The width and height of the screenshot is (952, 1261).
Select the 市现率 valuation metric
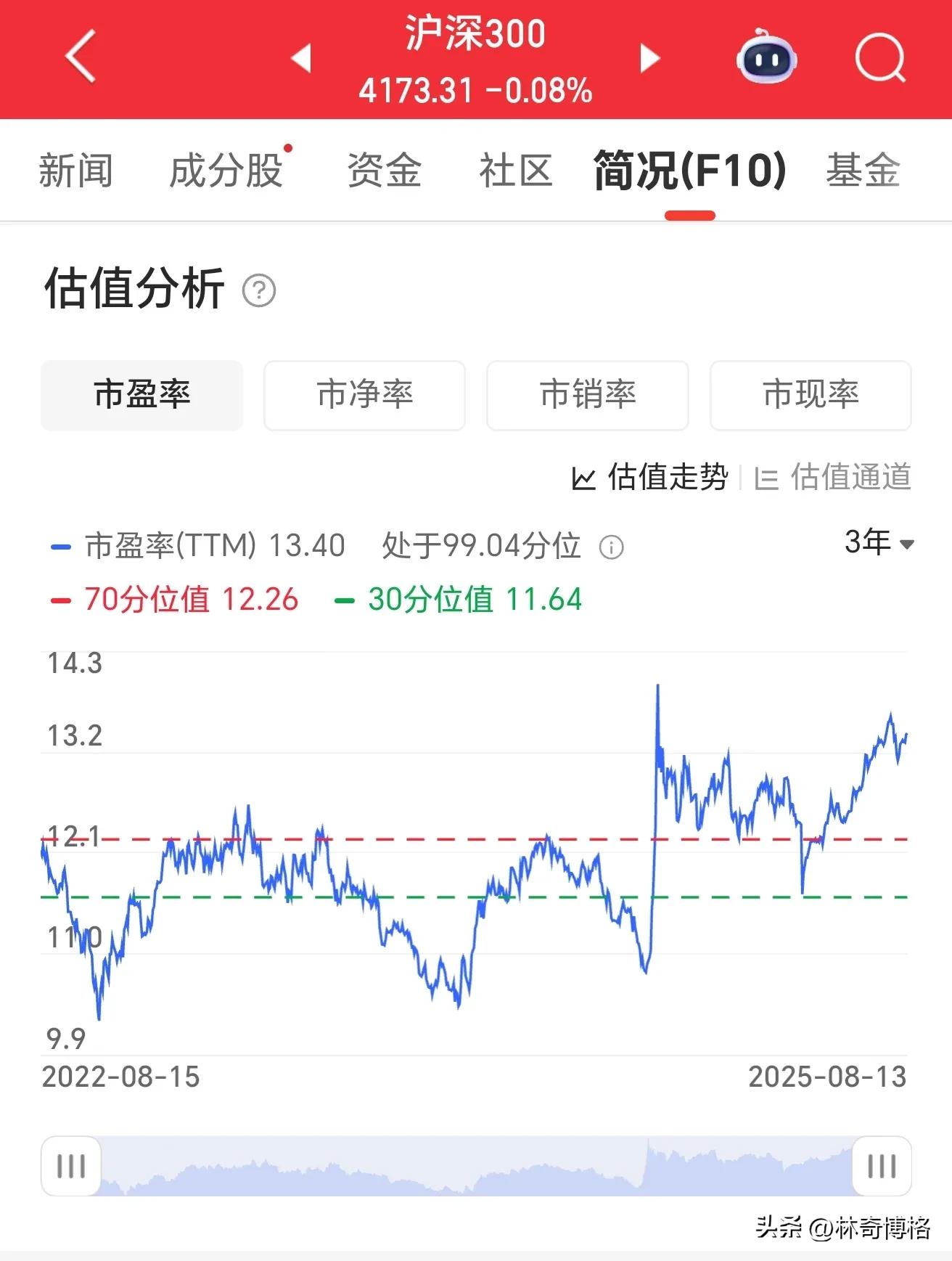(811, 395)
